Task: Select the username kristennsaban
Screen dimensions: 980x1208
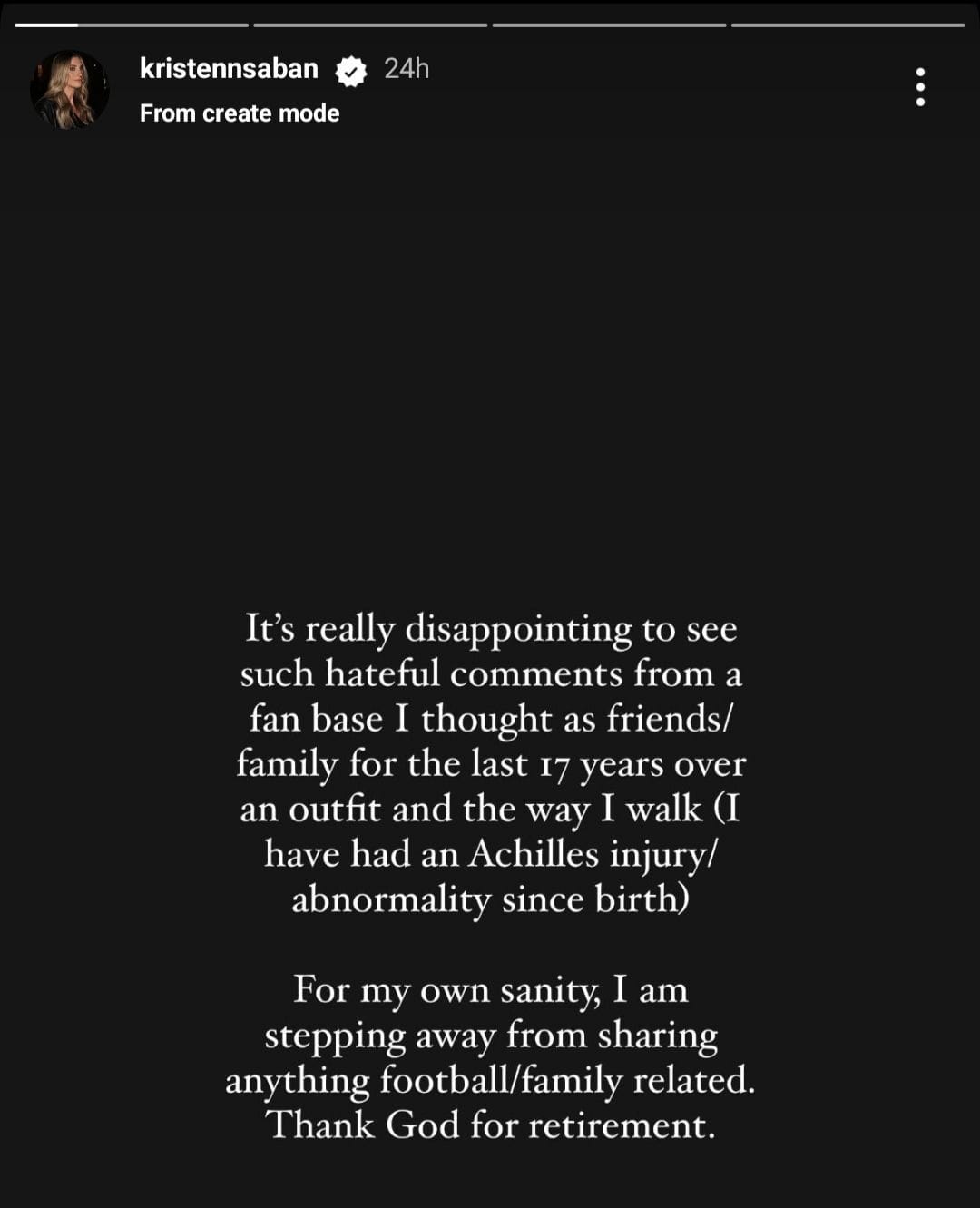Action: click(230, 68)
